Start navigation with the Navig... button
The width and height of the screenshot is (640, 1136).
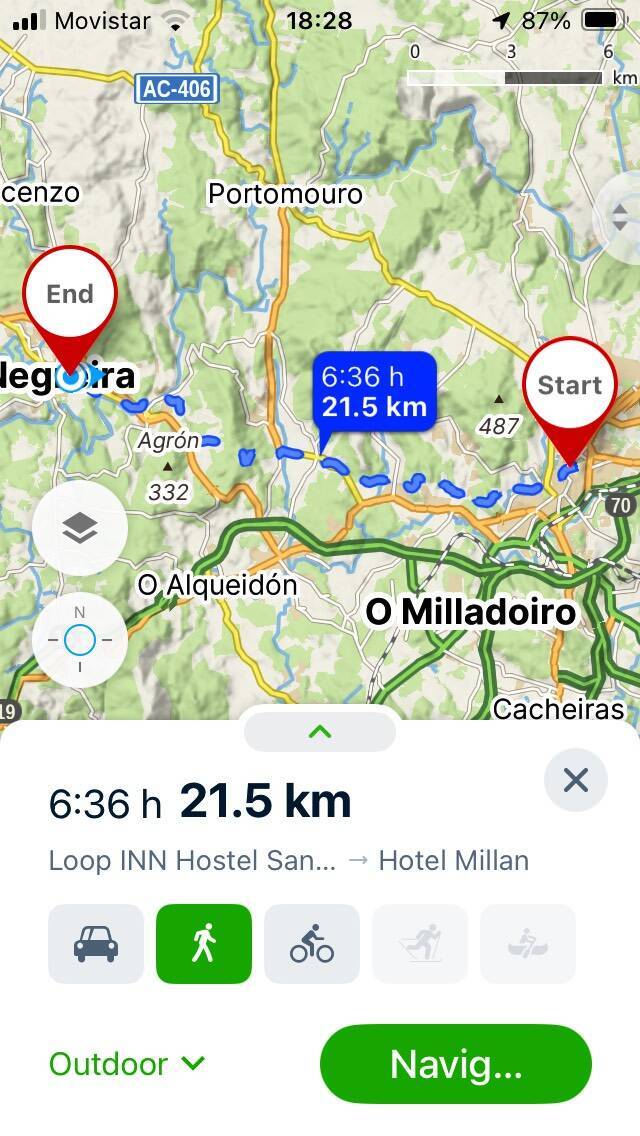[456, 1064]
